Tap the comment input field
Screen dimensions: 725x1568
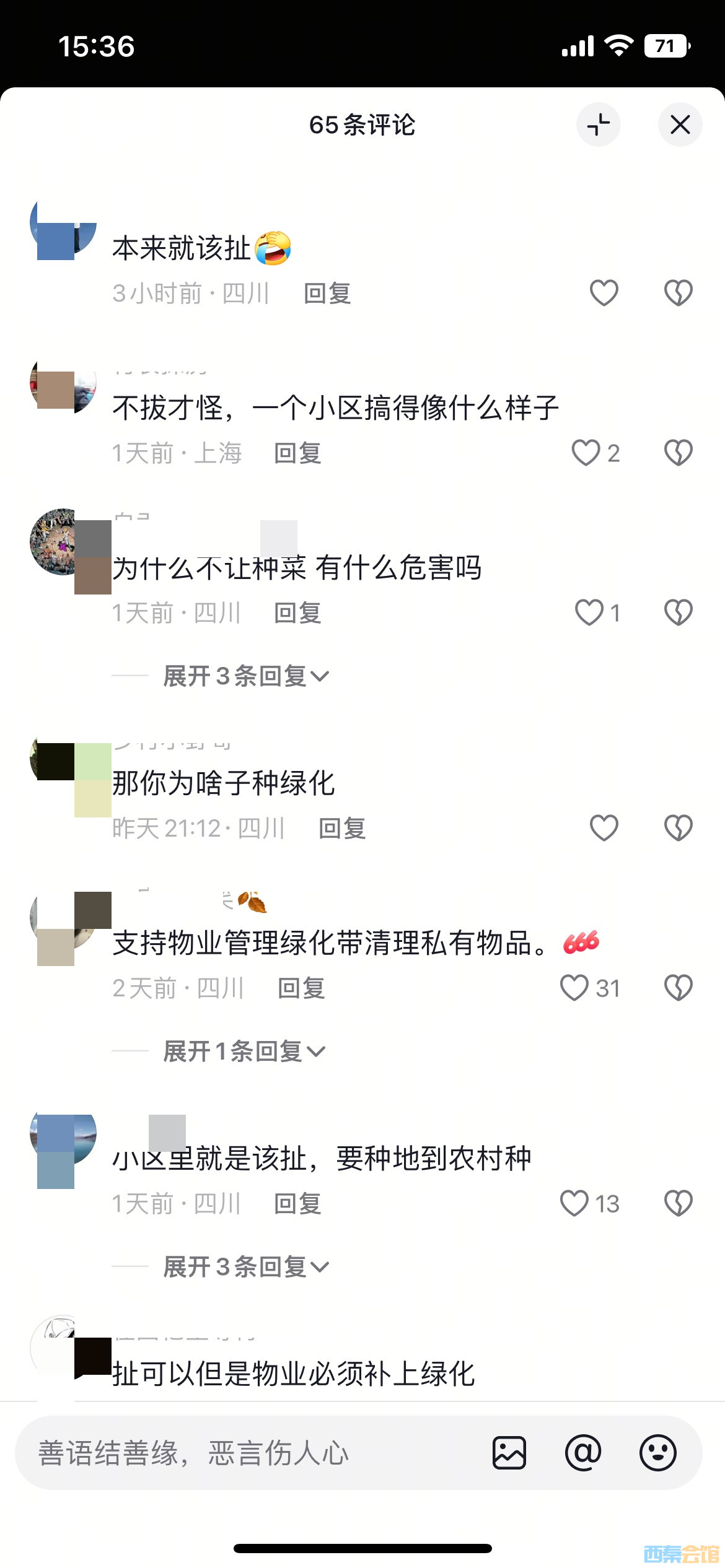tap(248, 1453)
